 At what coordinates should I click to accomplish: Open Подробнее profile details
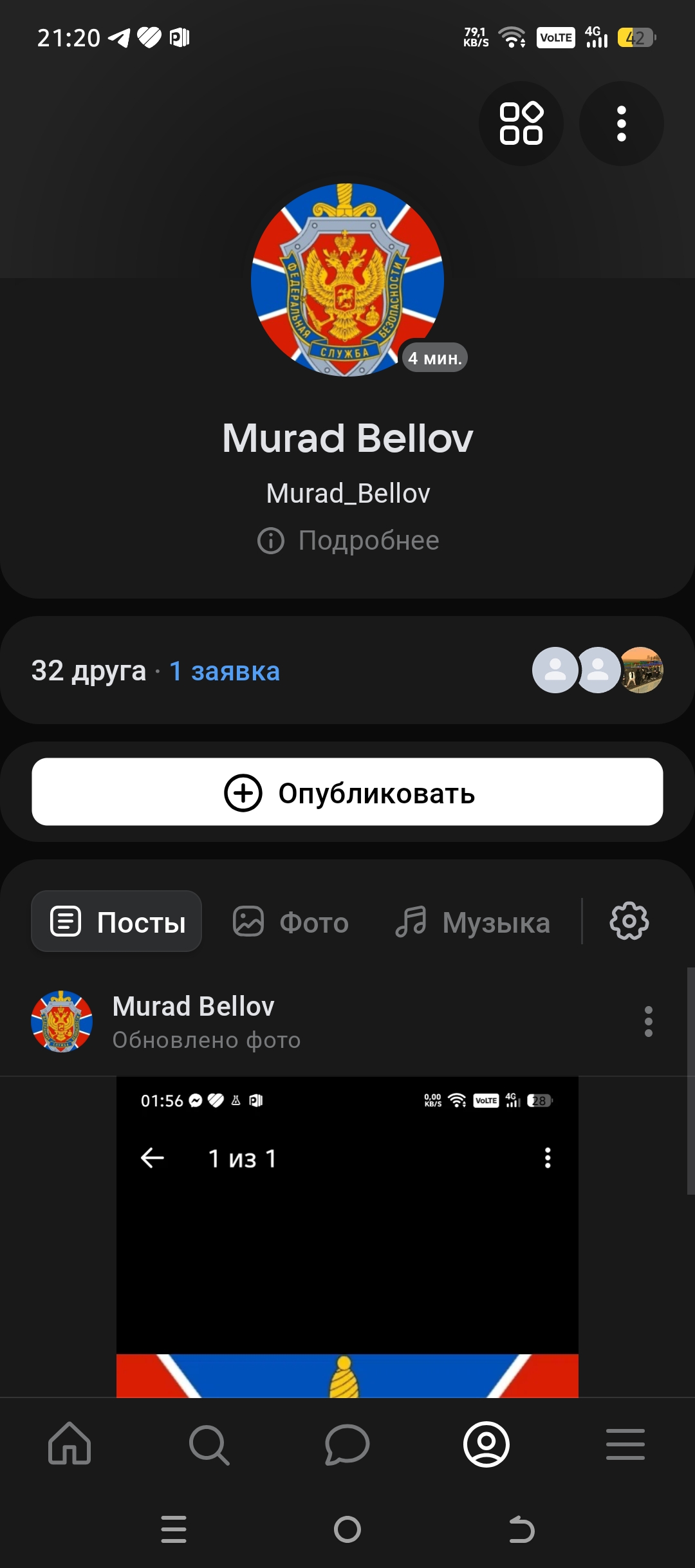click(348, 541)
